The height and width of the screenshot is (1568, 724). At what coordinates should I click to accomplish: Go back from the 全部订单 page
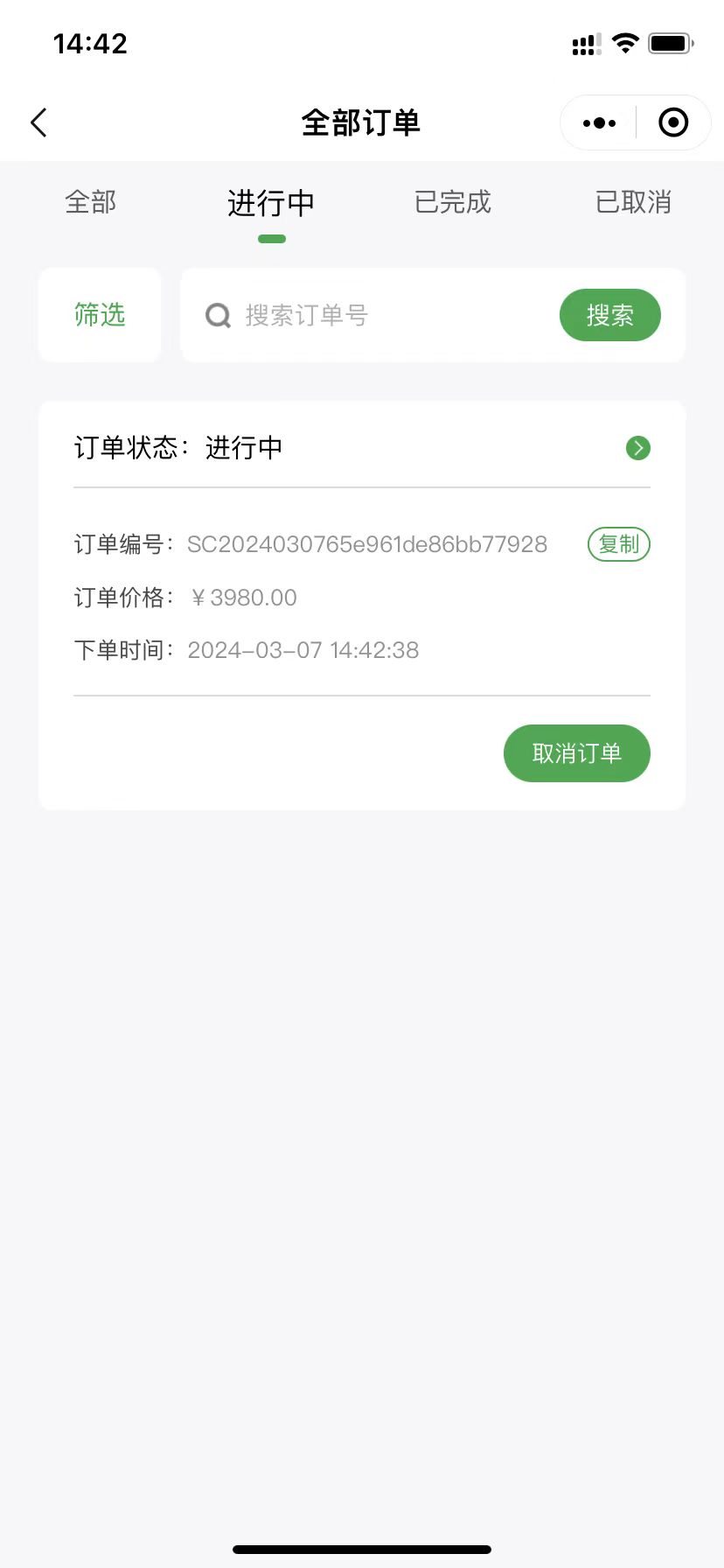(x=39, y=122)
